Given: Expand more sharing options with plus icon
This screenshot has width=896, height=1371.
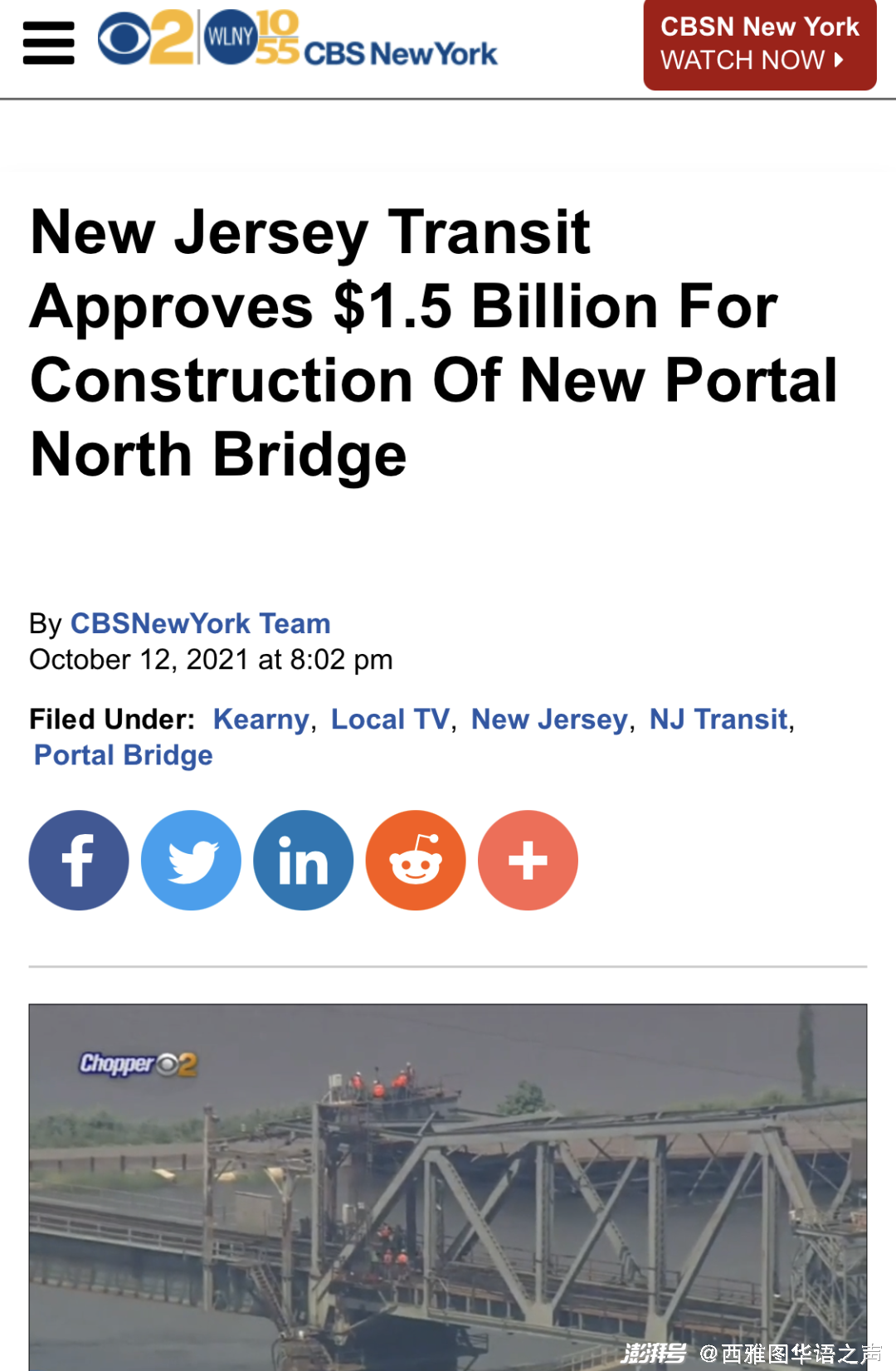Looking at the screenshot, I should [528, 861].
